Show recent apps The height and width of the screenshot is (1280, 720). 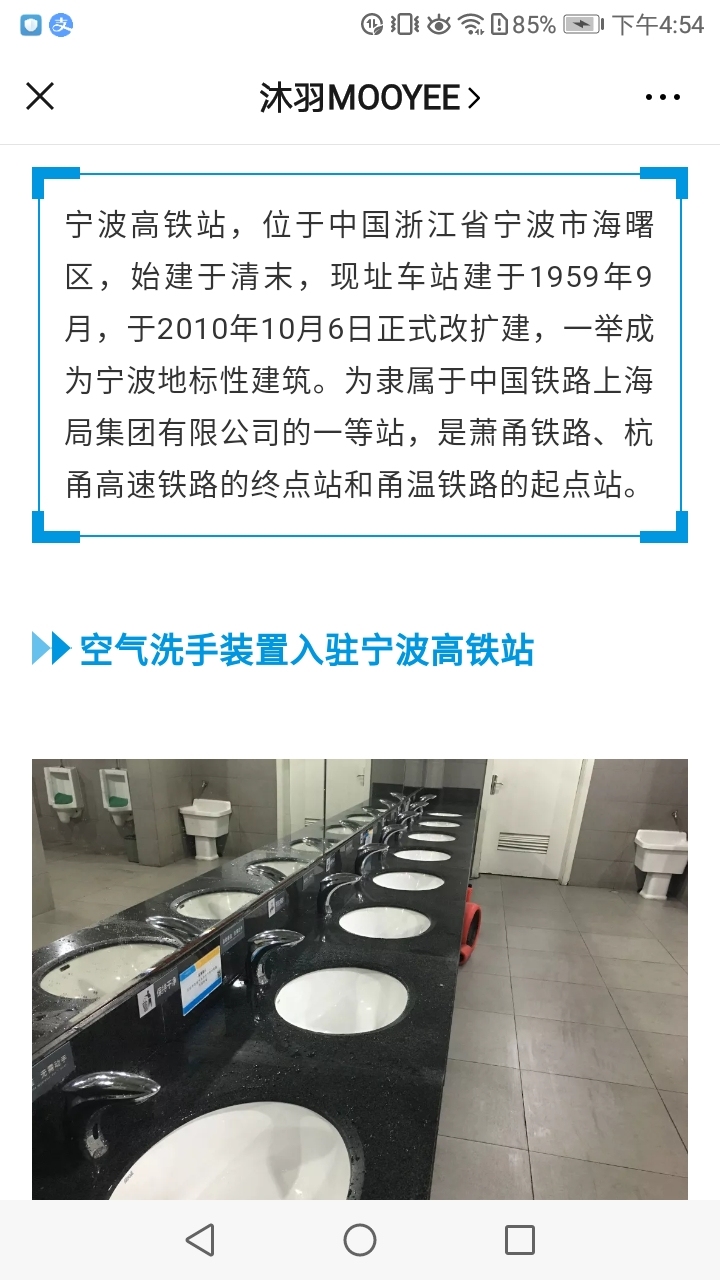click(519, 1240)
